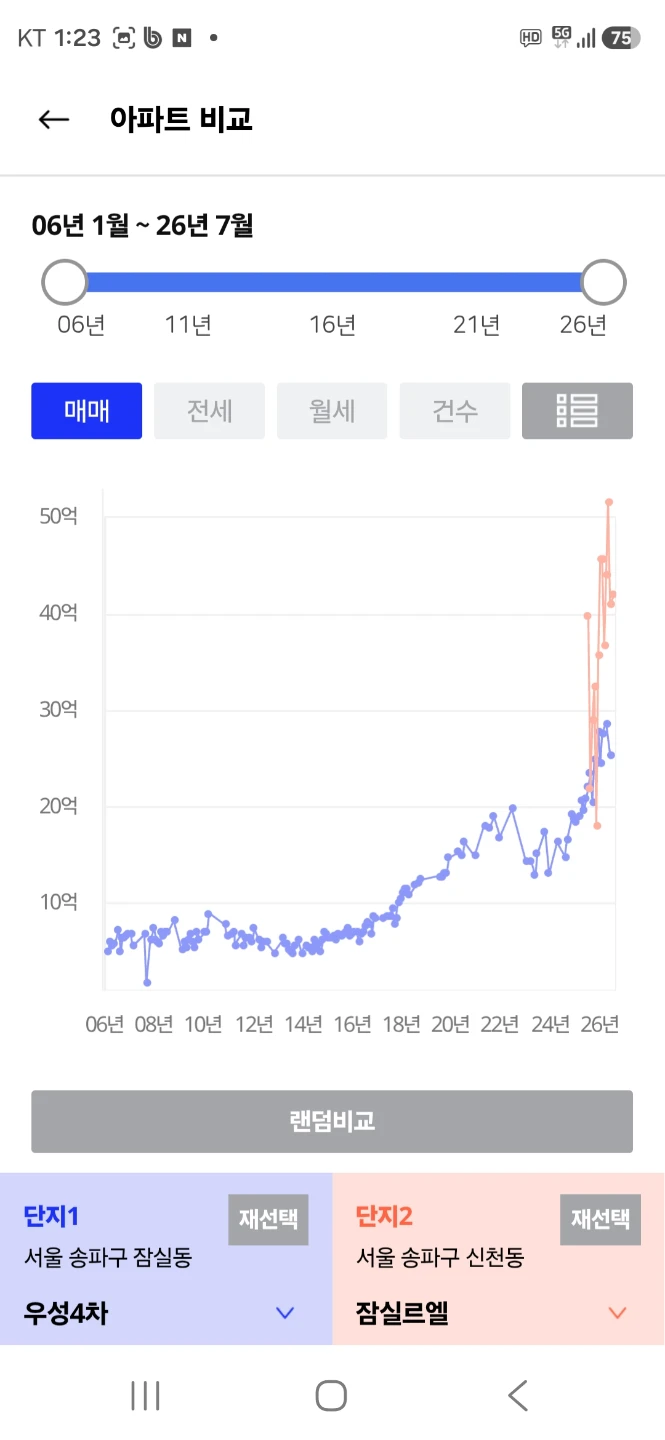665x1440 pixels.
Task: Switch to the 월세 tab
Action: (x=332, y=411)
